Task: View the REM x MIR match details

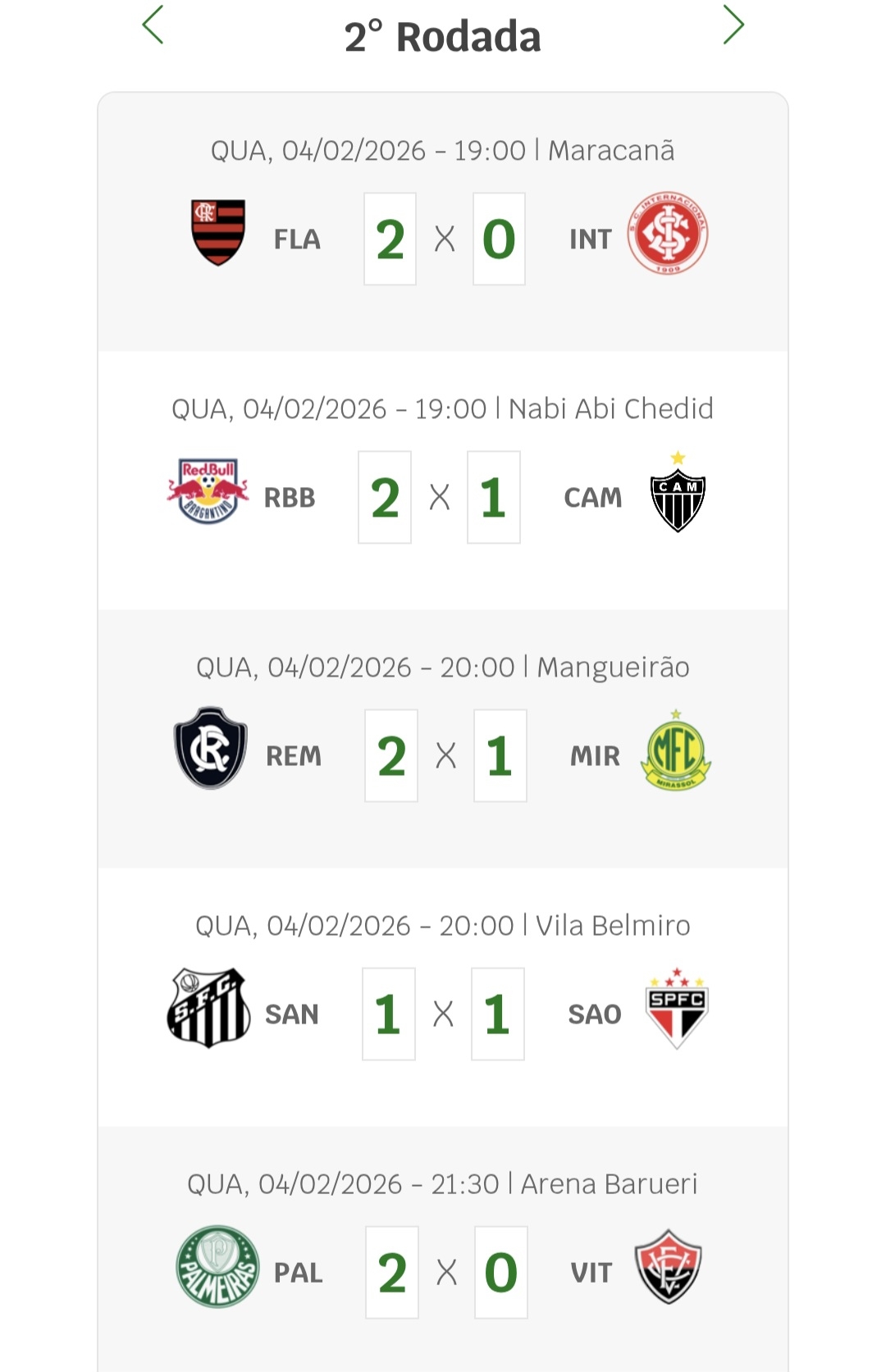Action: coord(443,755)
